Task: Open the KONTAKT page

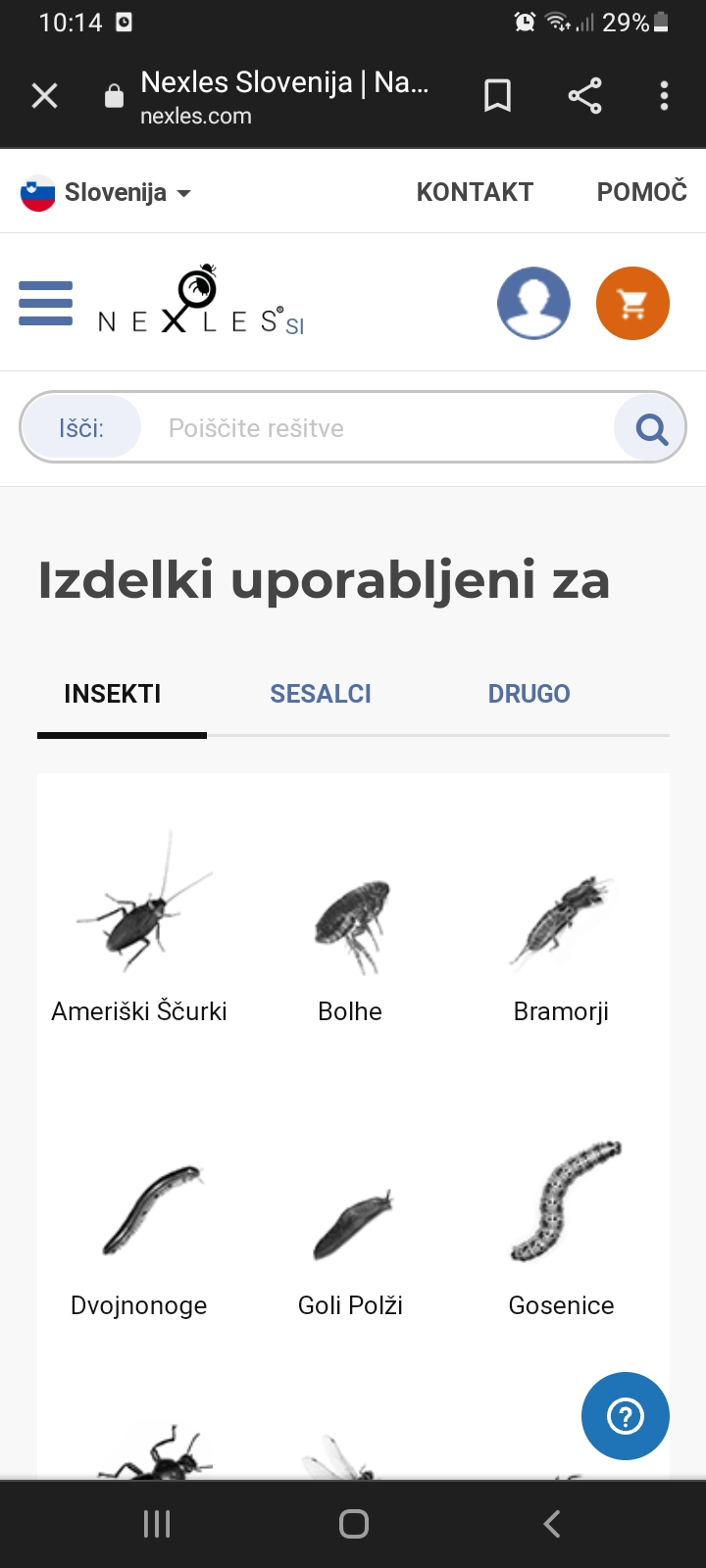Action: pos(475,192)
